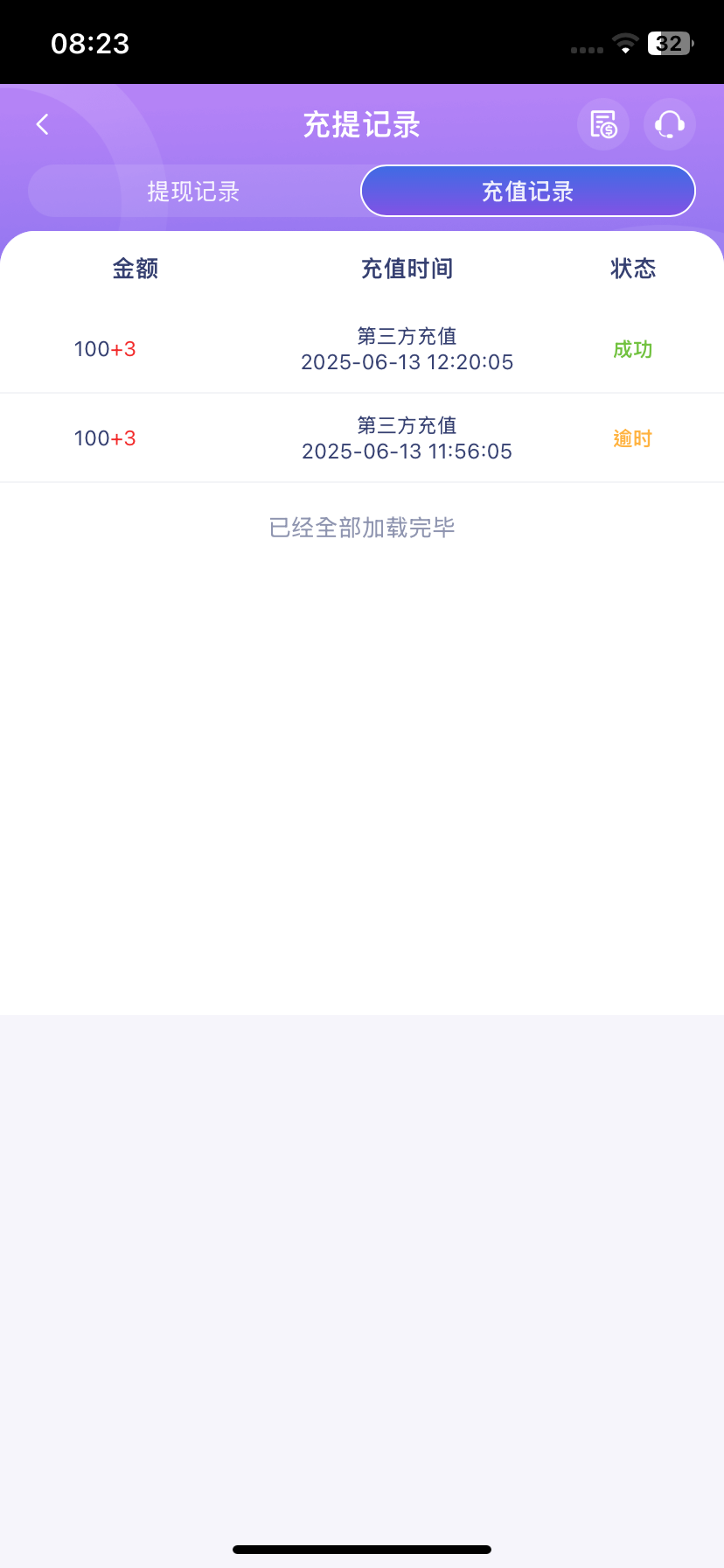The height and width of the screenshot is (1568, 724).
Task: Select the 充值记录 tab
Action: coord(527,192)
